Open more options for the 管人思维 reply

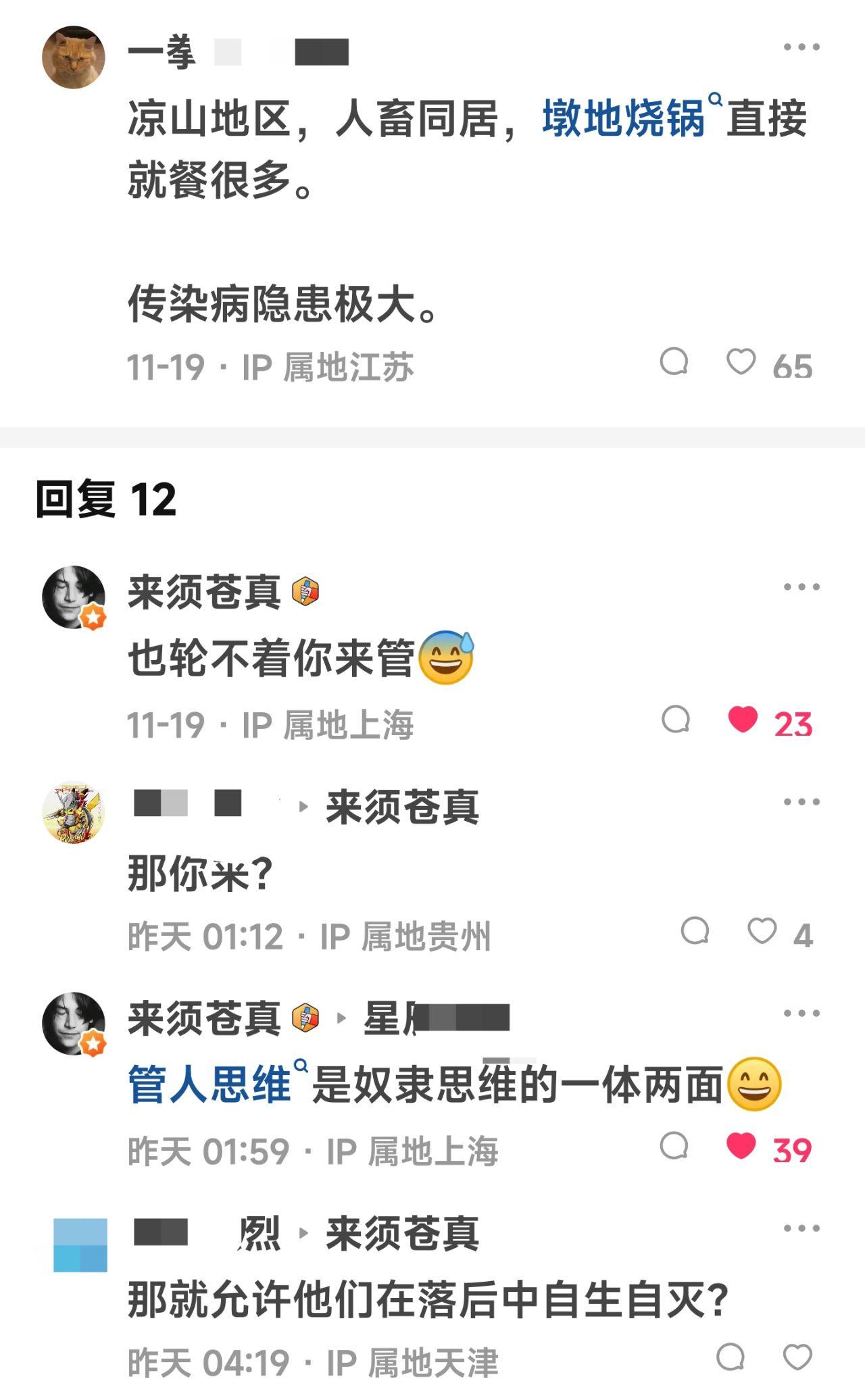[801, 1014]
